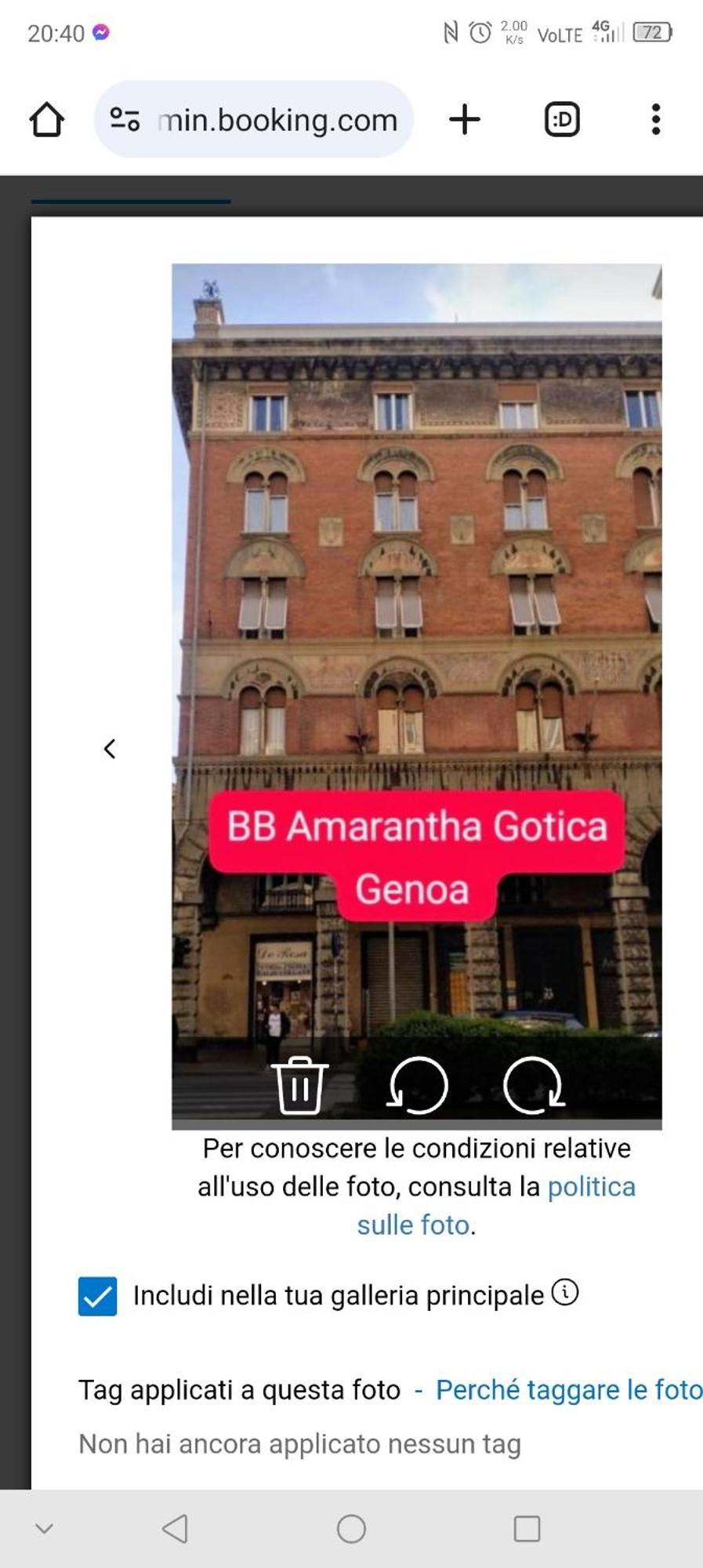Viewport: 703px width, 1568px height.
Task: Uncheck Includi nella tua galleria principale
Action: point(98,1296)
